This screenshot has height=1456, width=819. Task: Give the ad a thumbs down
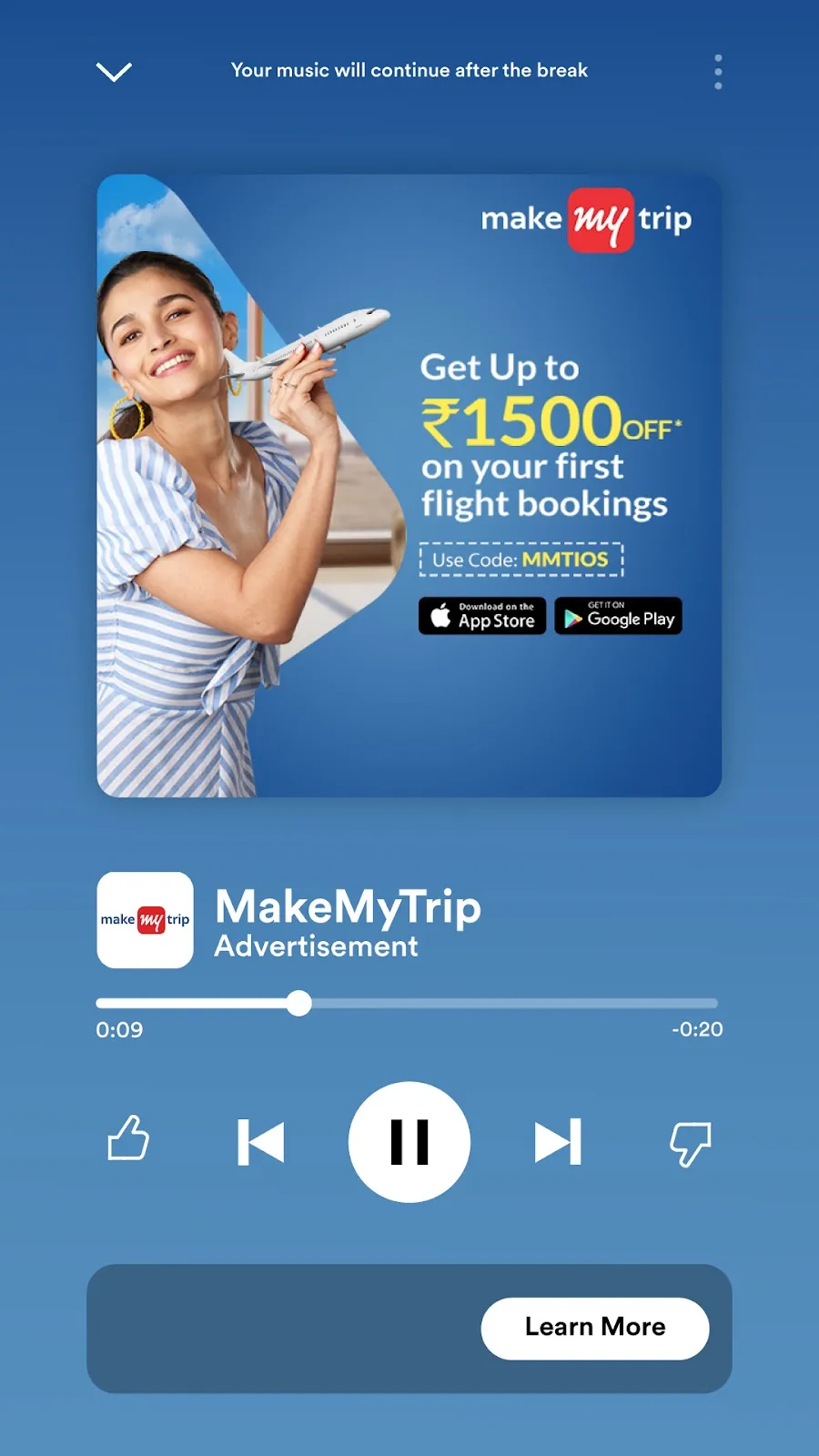point(691,1143)
